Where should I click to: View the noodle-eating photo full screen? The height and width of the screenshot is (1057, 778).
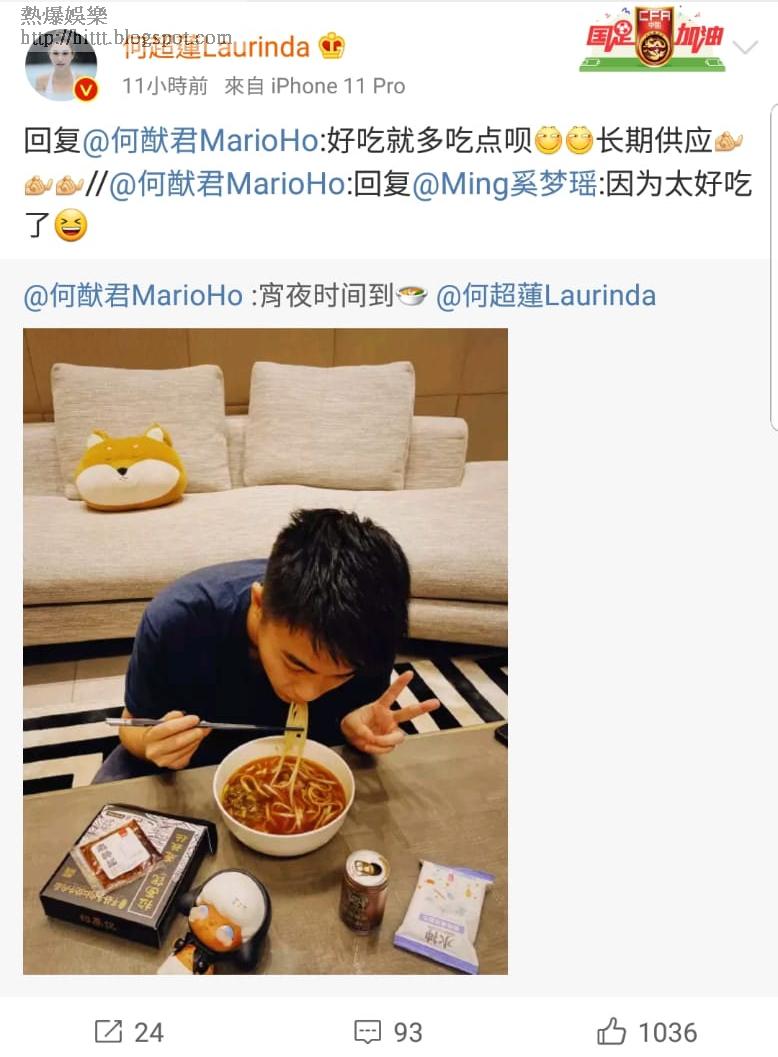pyautogui.click(x=265, y=650)
